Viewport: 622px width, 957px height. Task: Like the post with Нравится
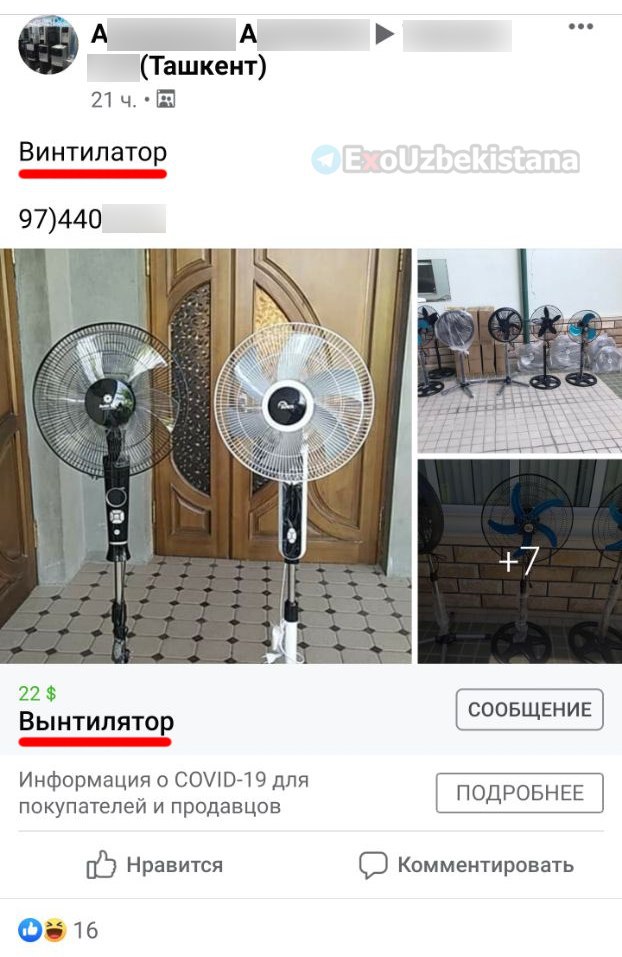click(x=155, y=865)
